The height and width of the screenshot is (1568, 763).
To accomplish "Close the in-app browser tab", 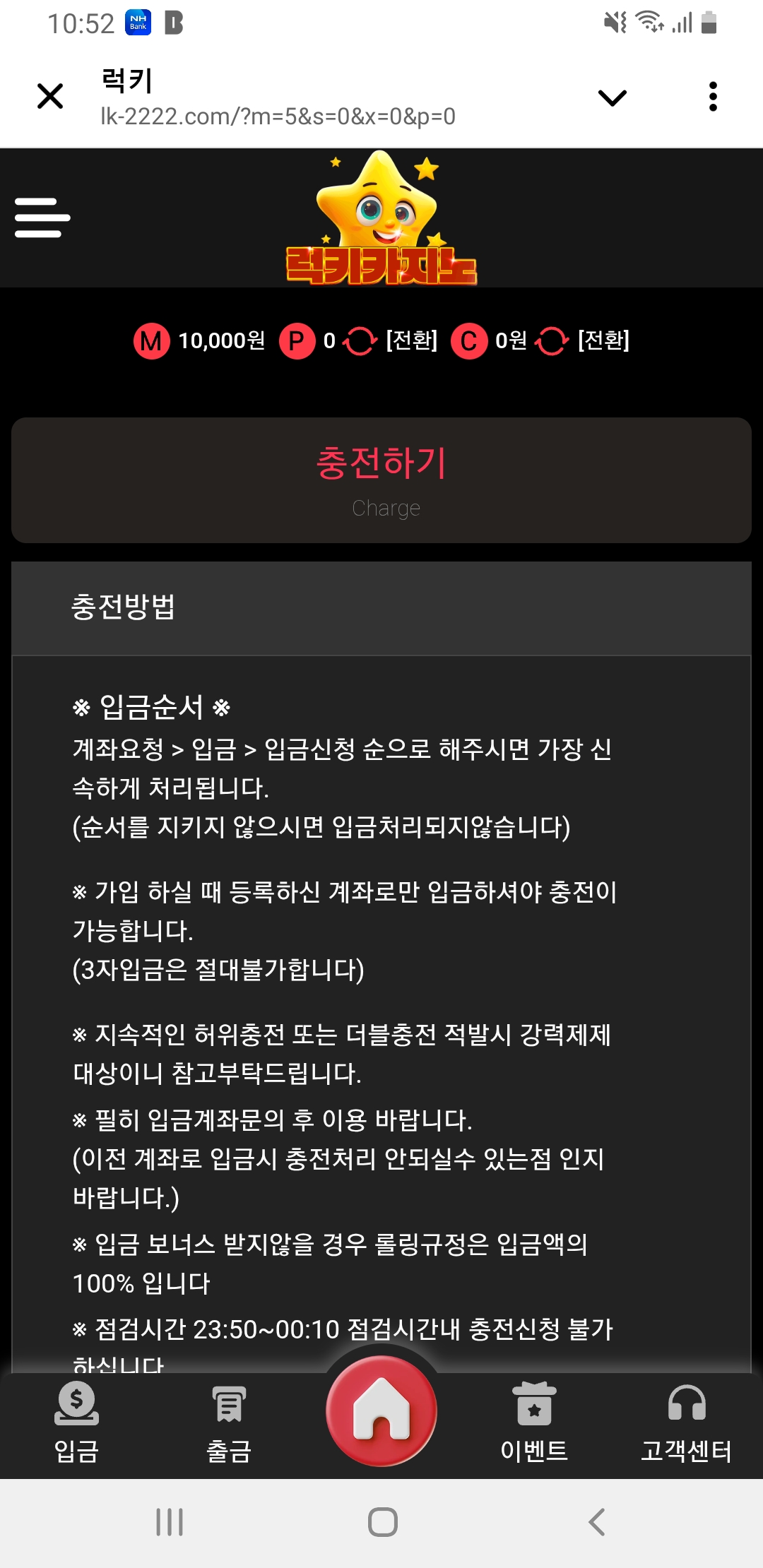I will coord(50,96).
